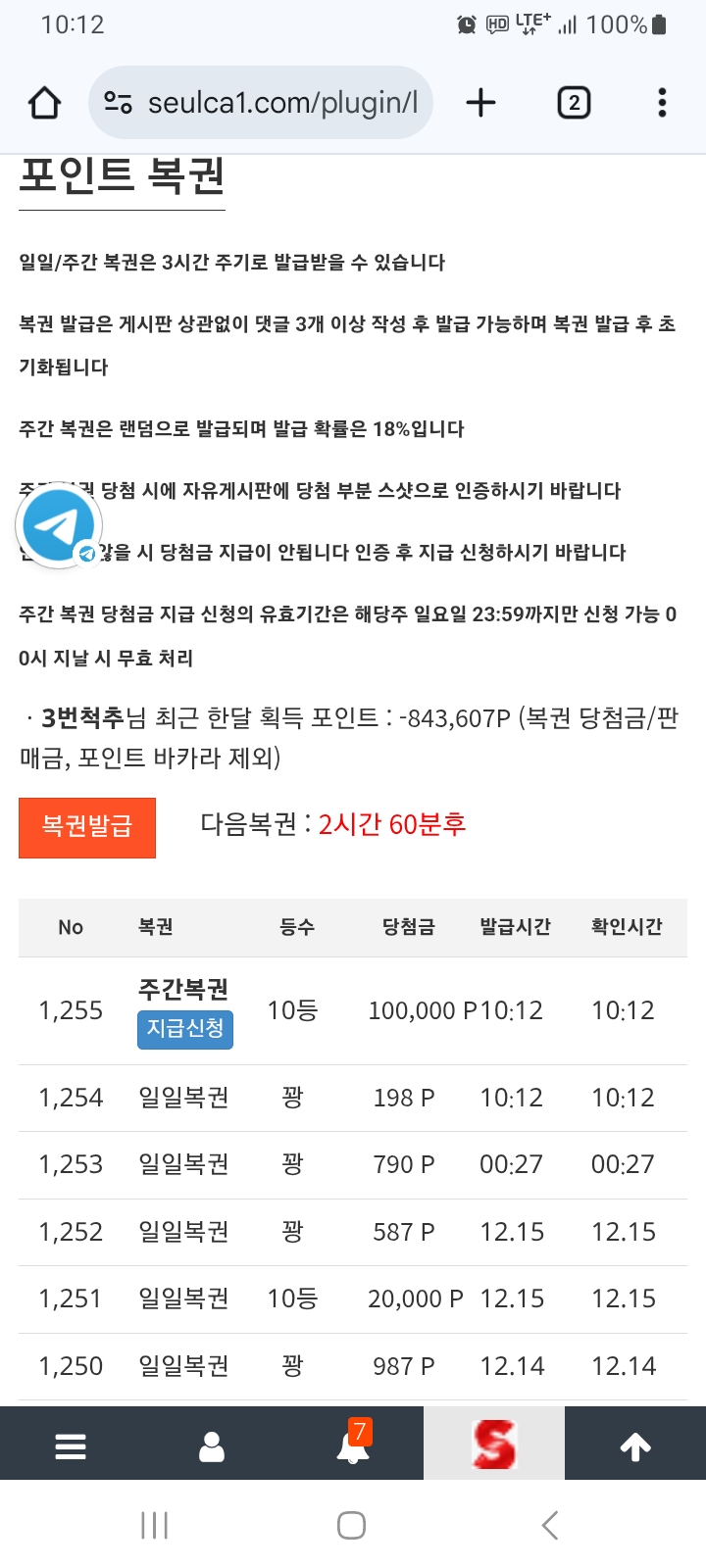Tap the floating Telegram icon
This screenshot has height=1568, width=706.
coord(59,526)
